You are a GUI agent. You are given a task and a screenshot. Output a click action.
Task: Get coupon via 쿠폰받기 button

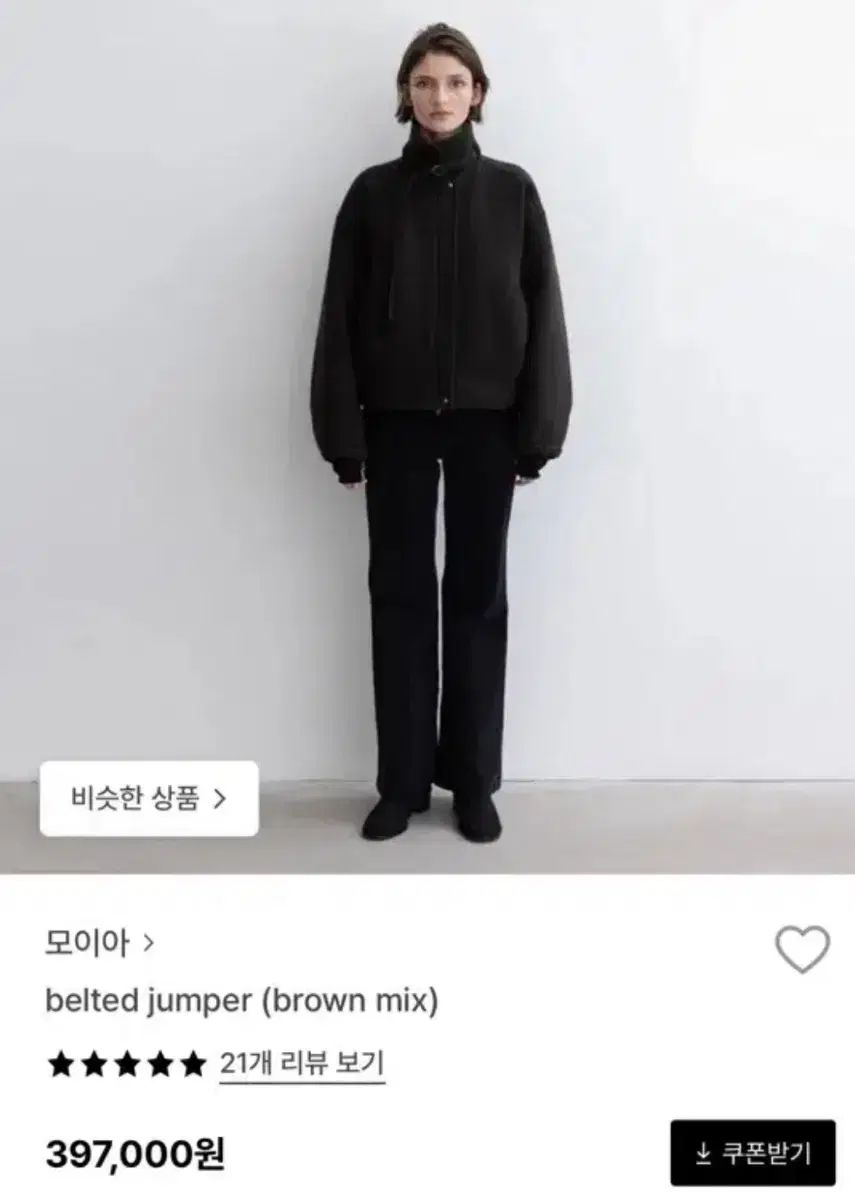752,1152
